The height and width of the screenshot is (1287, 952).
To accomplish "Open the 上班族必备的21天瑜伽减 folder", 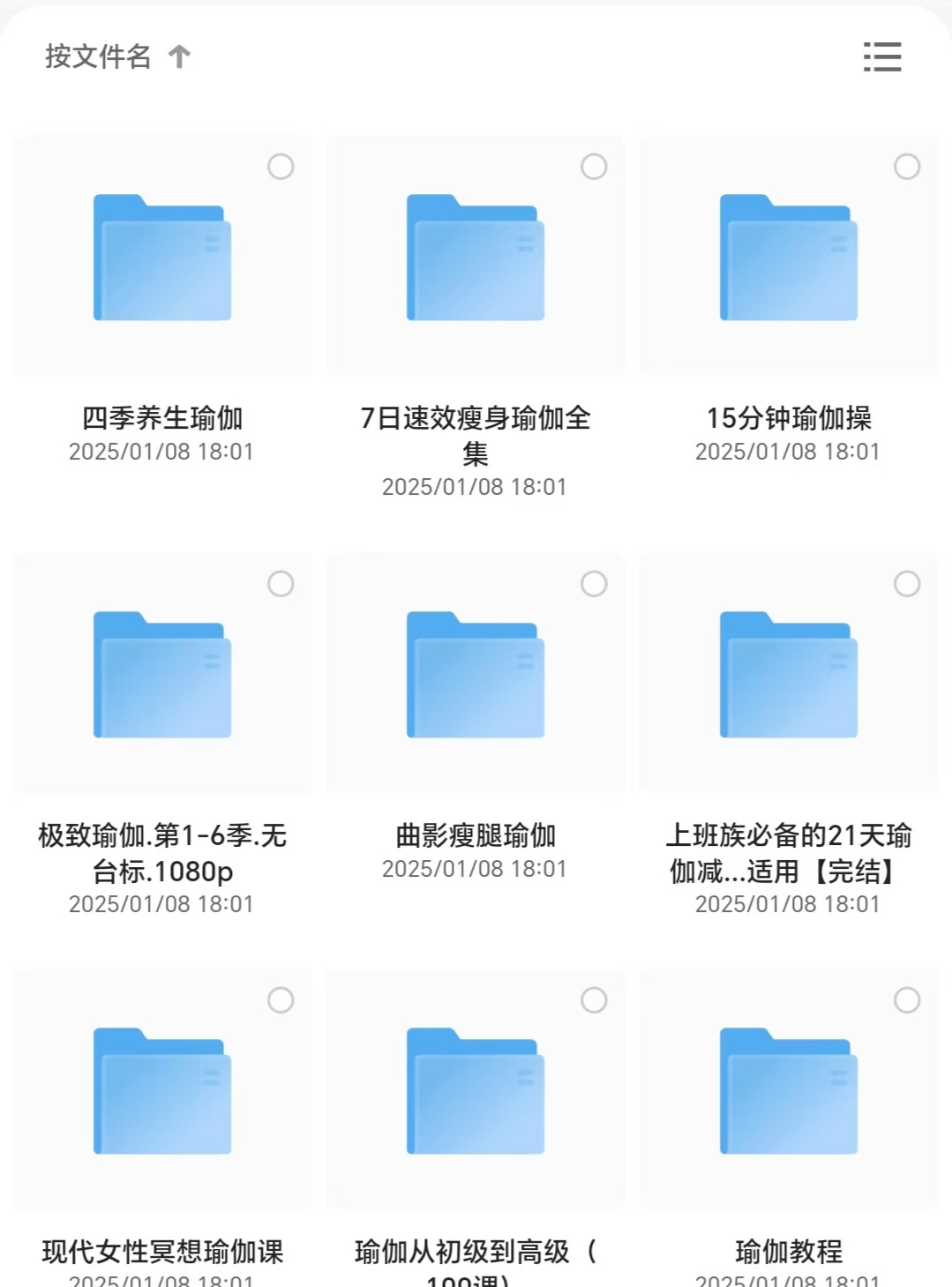I will tap(789, 675).
